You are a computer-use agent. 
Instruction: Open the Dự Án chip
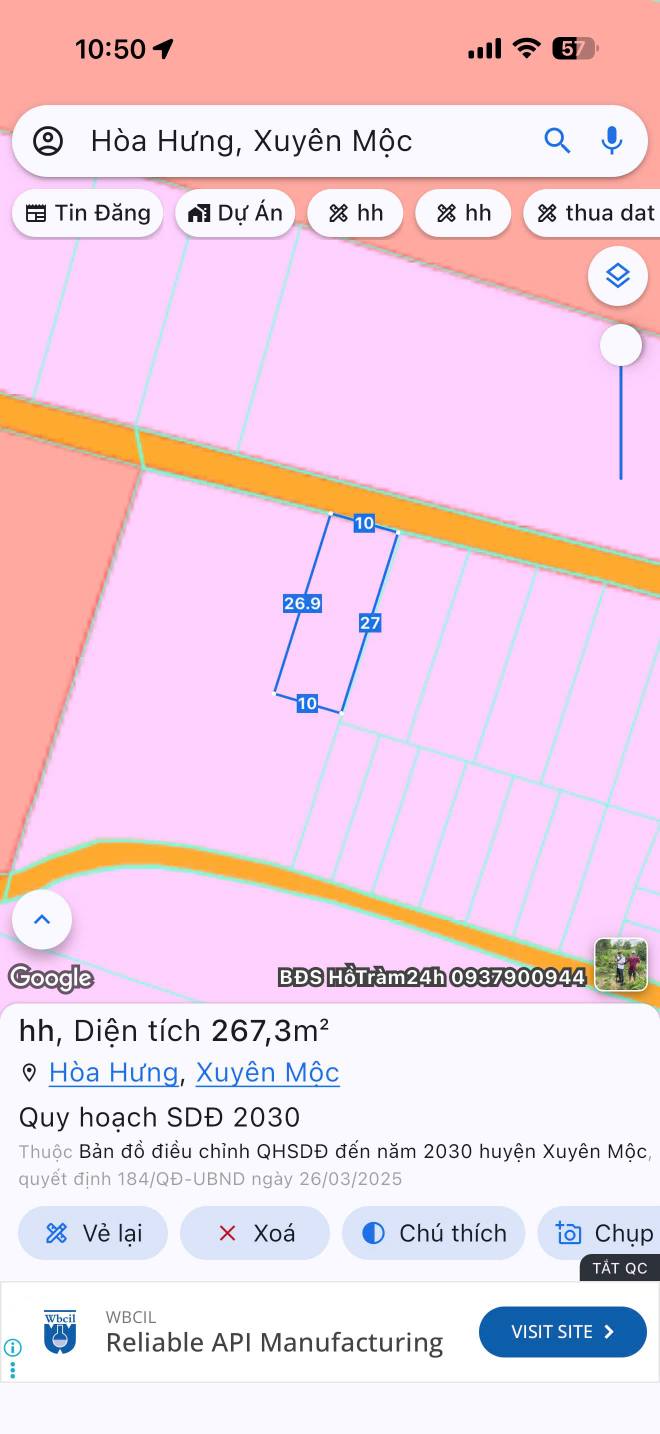pyautogui.click(x=236, y=213)
